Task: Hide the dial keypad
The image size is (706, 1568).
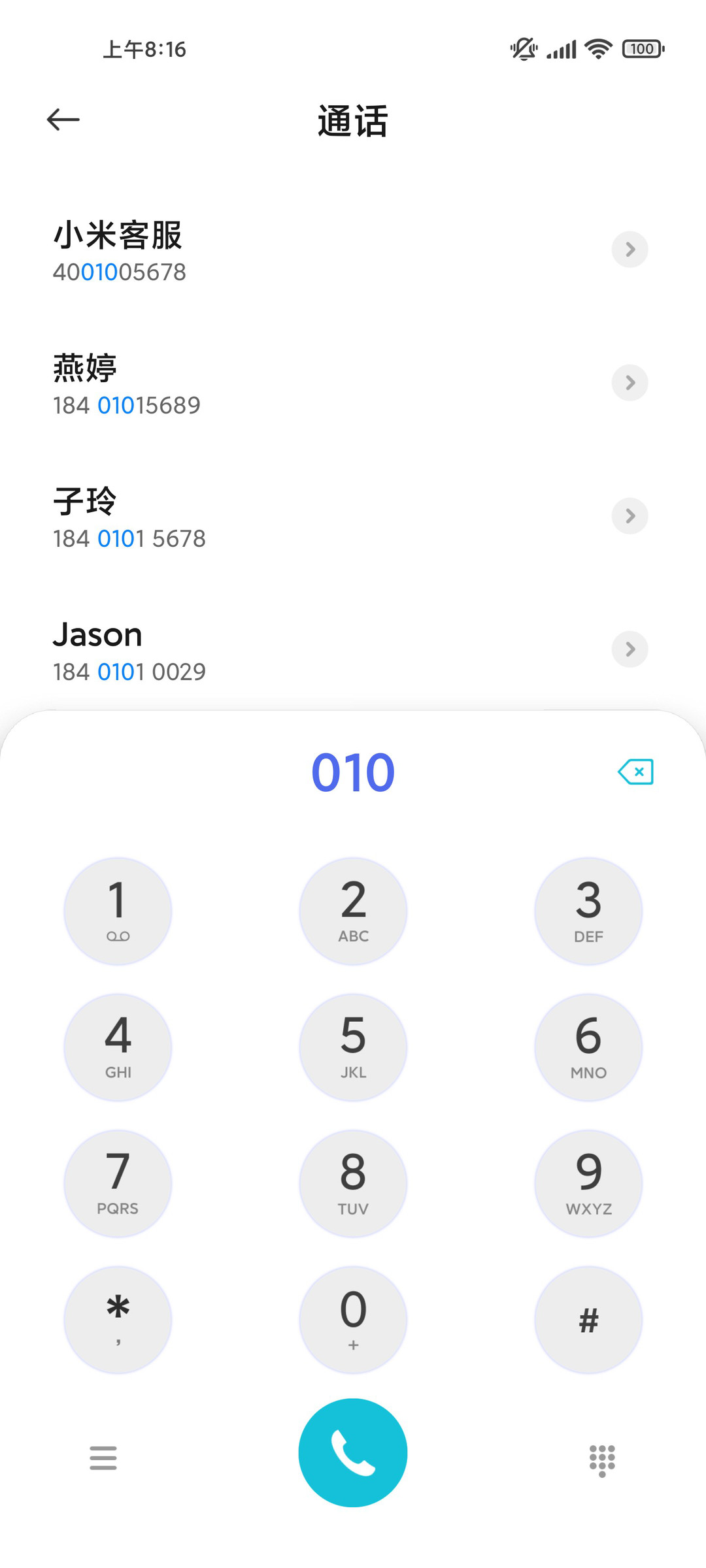Action: (602, 1460)
